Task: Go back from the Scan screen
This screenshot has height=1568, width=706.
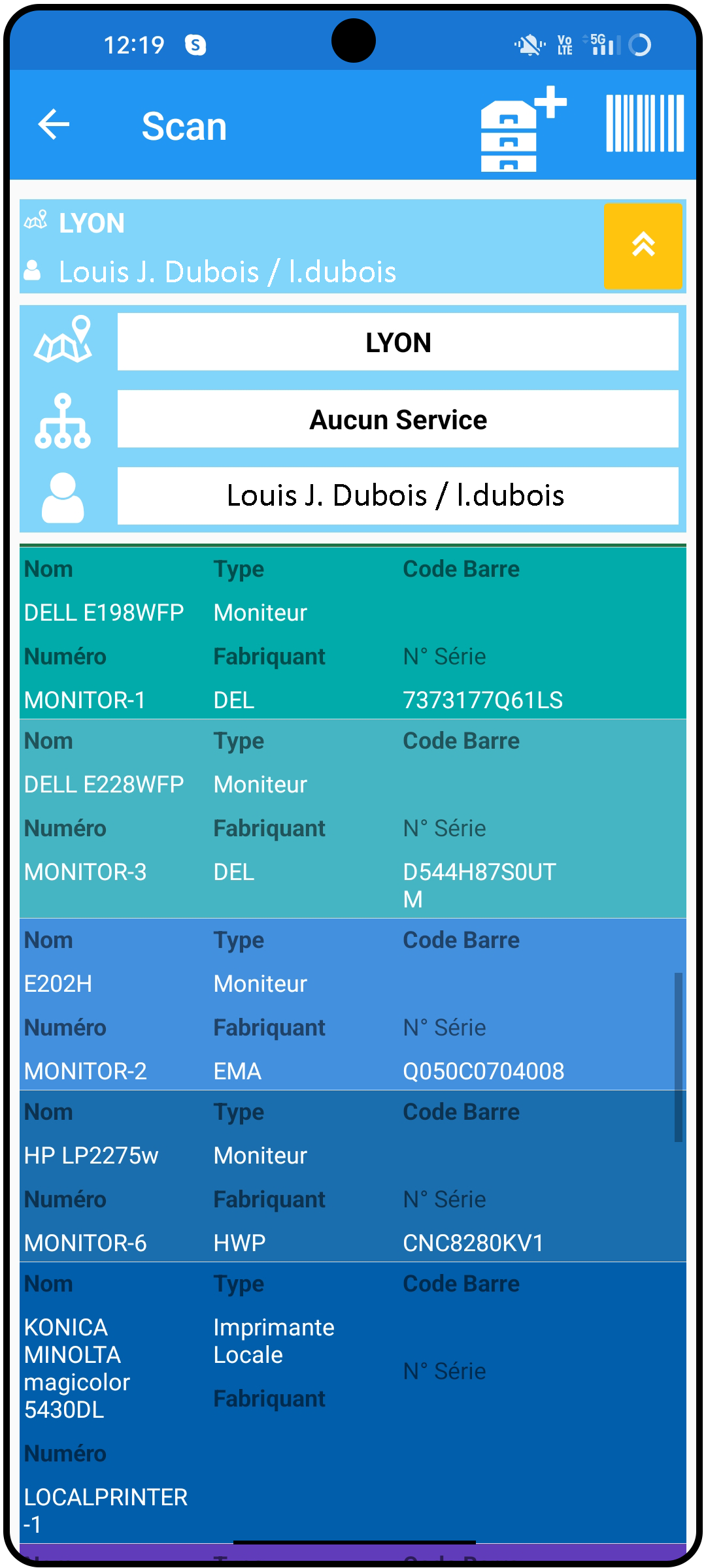Action: (x=54, y=125)
